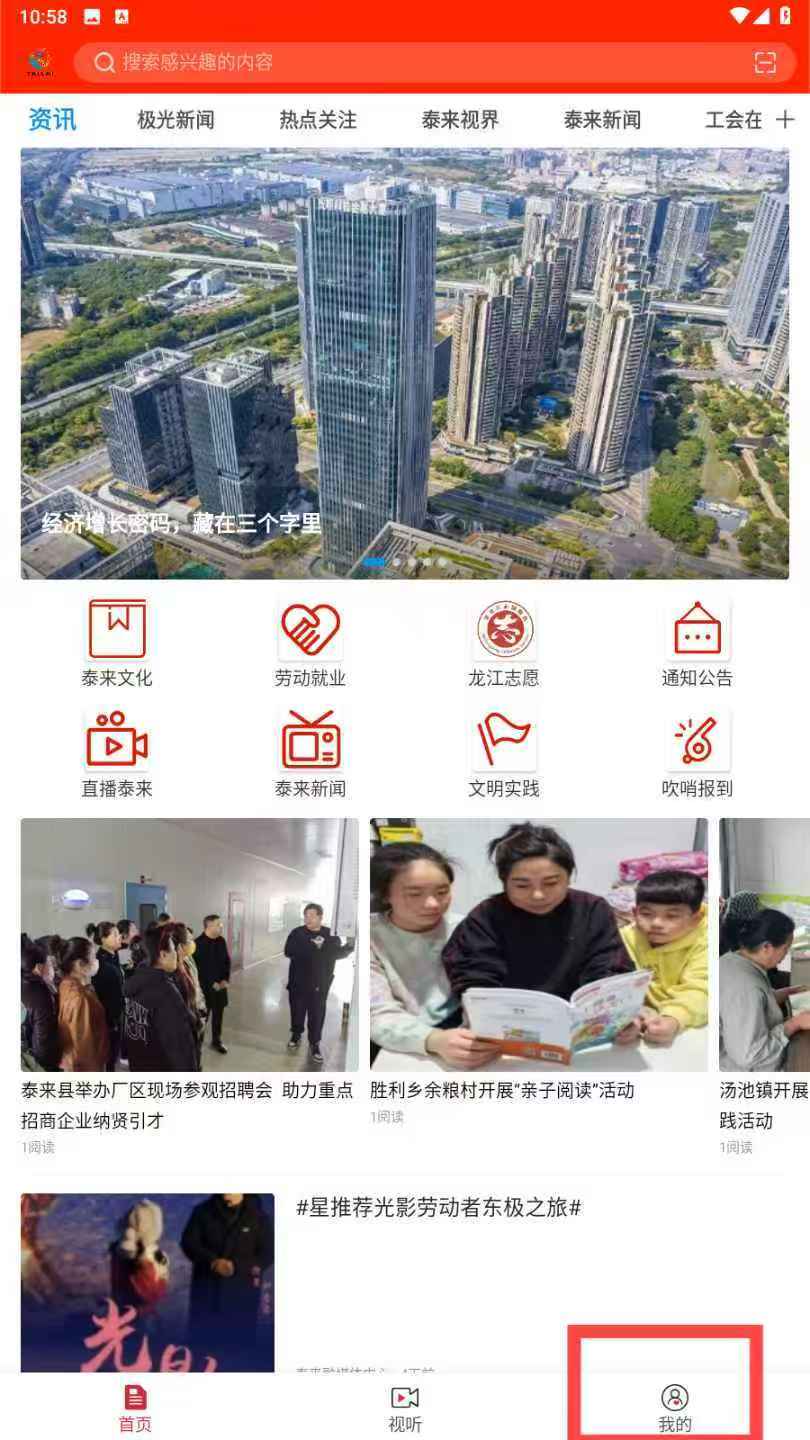Open the #星推荐光影劳动者东极之旅# post
This screenshot has height=1440, width=810.
pyautogui.click(x=439, y=1208)
